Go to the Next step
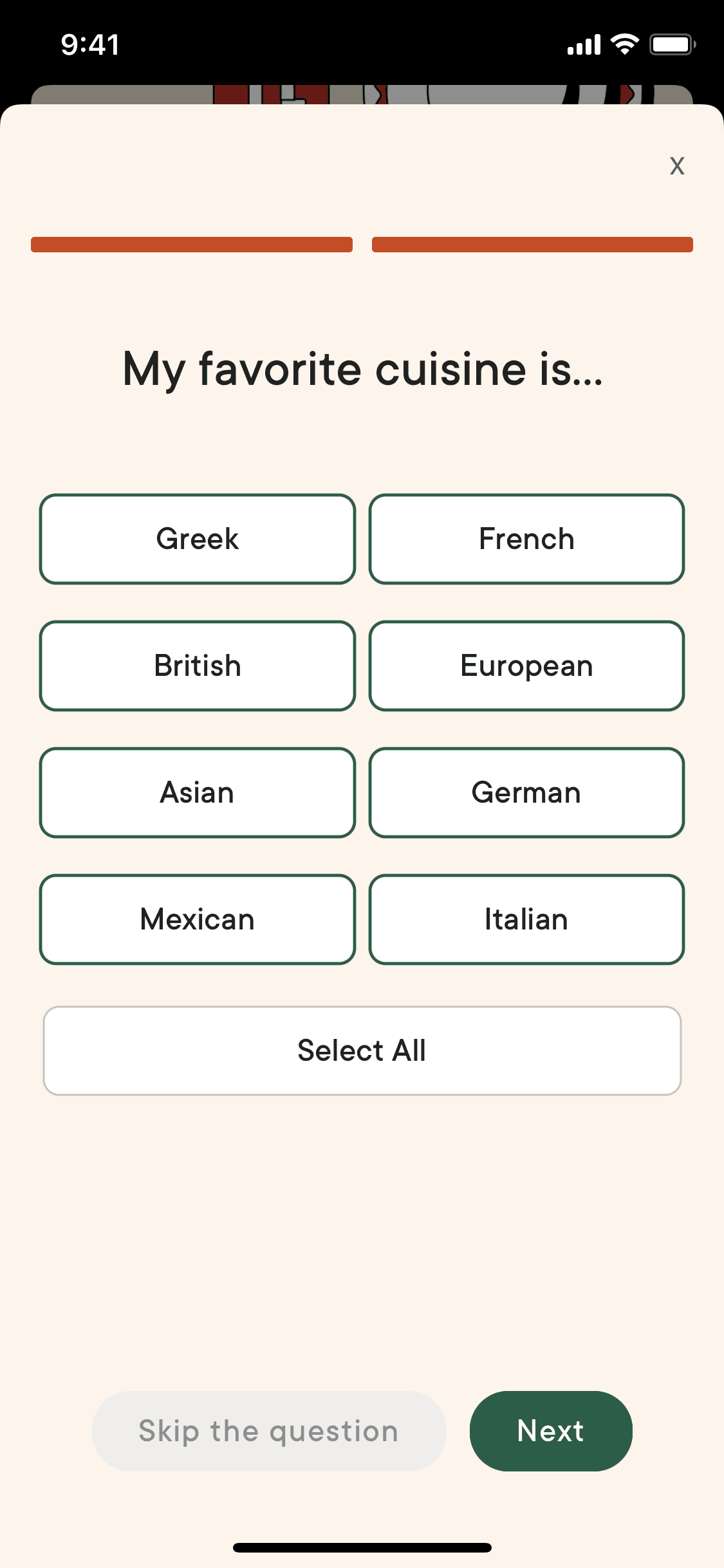Image resolution: width=724 pixels, height=1568 pixels. click(551, 1431)
